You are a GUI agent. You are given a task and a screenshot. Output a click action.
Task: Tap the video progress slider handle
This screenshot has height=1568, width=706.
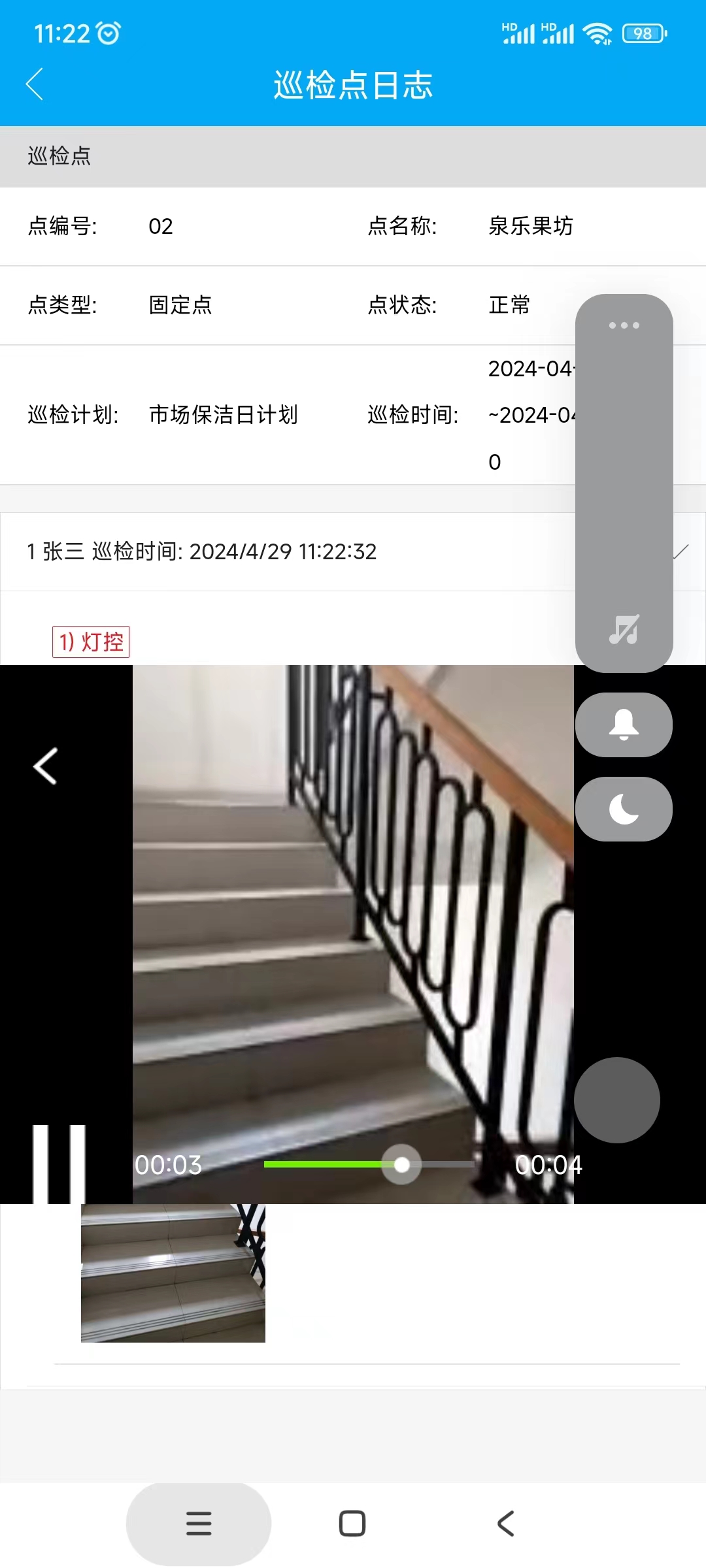402,1164
